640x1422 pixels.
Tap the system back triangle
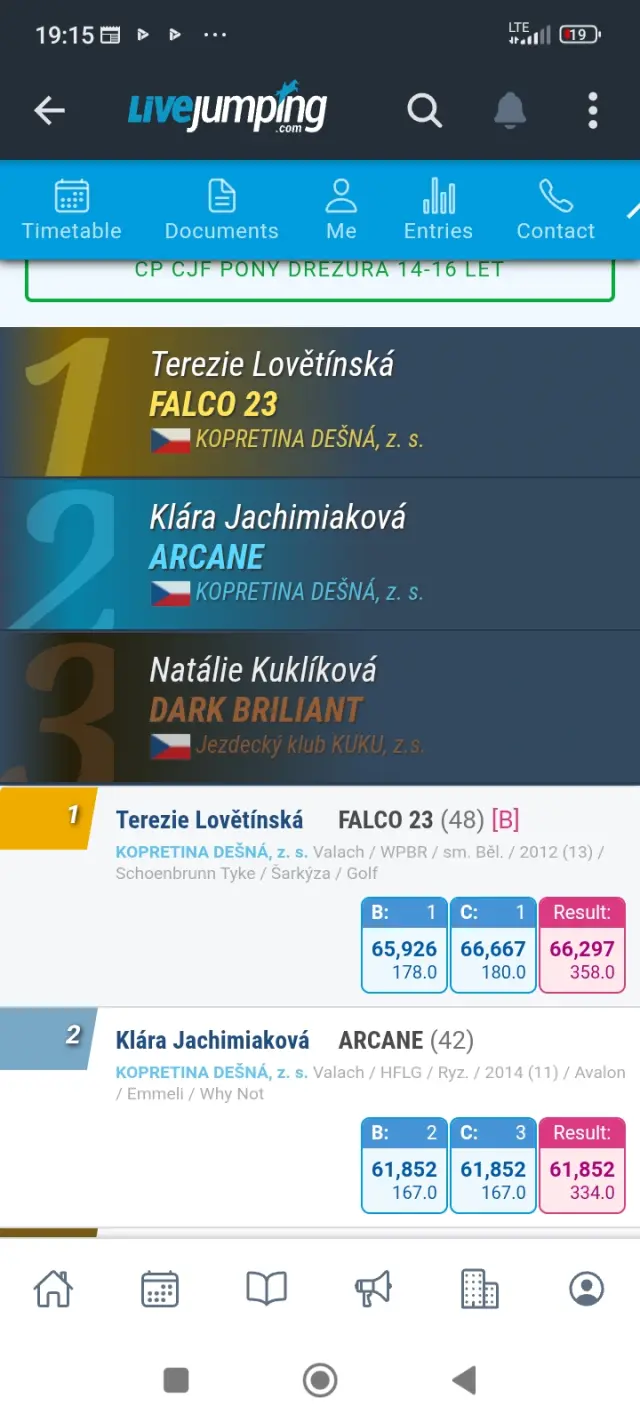[x=463, y=1381]
